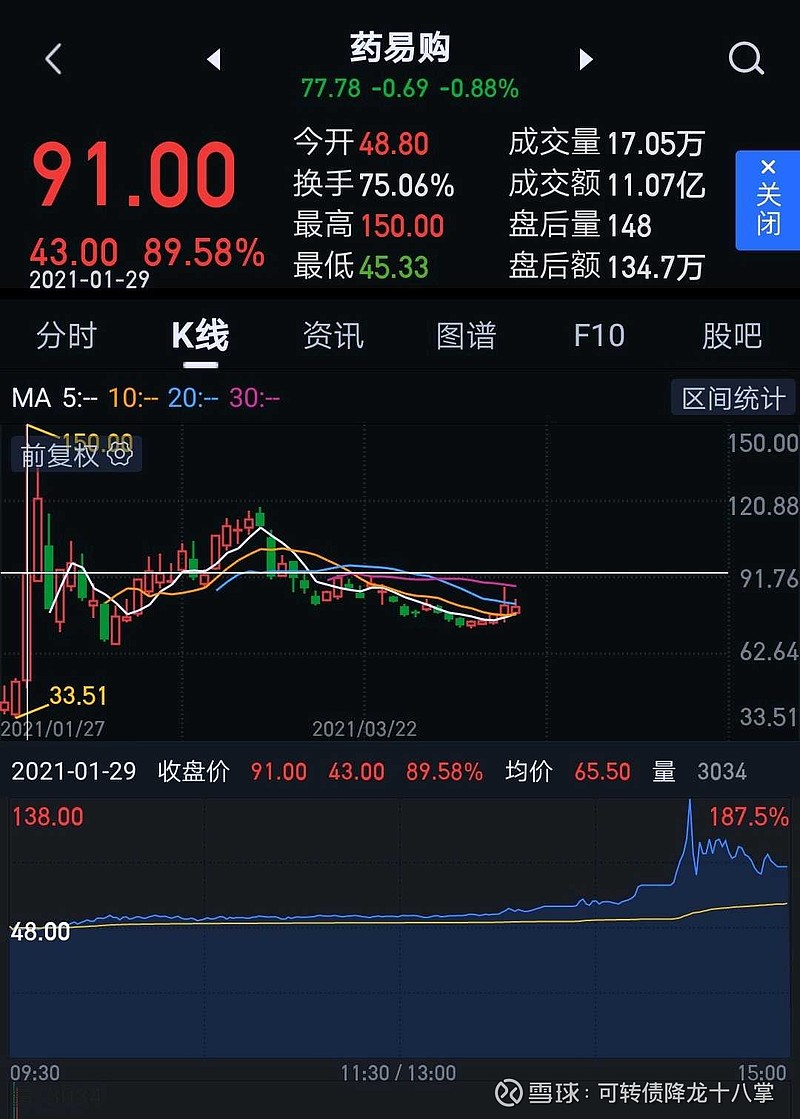
Task: Tap the Xueqiu logo watermark
Action: (510, 1093)
